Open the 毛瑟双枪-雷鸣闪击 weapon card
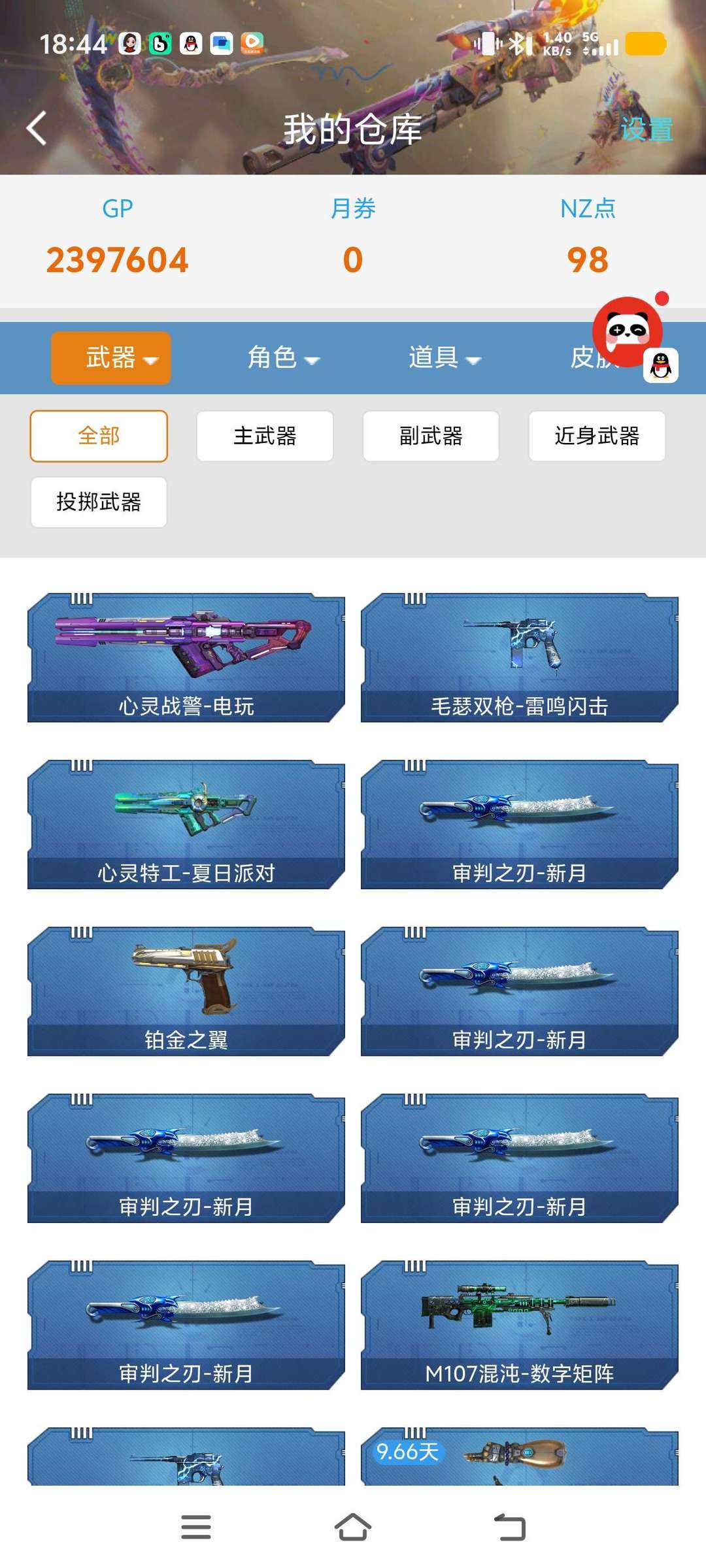The width and height of the screenshot is (706, 1568). (x=520, y=657)
